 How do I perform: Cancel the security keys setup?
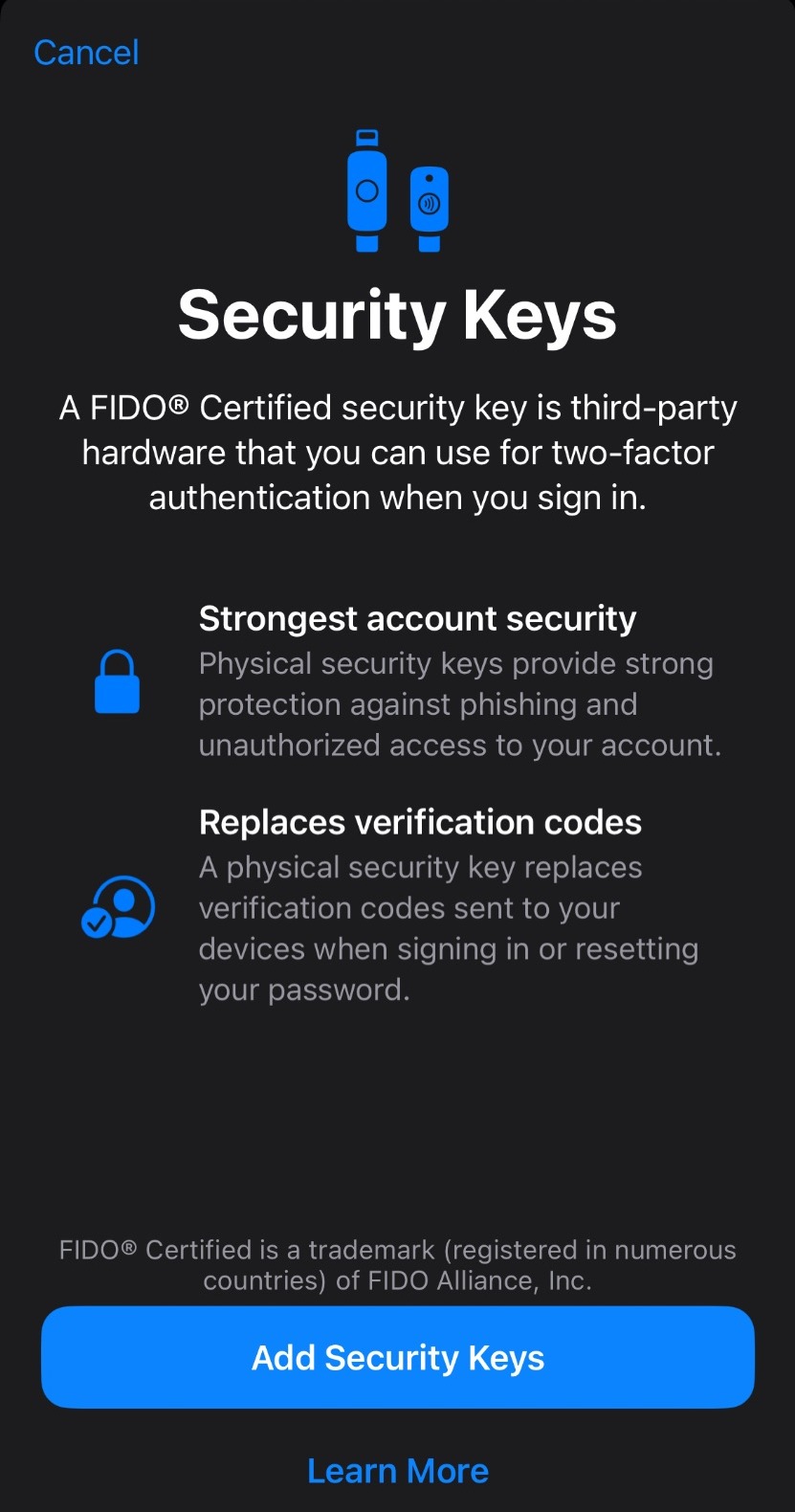(x=86, y=52)
